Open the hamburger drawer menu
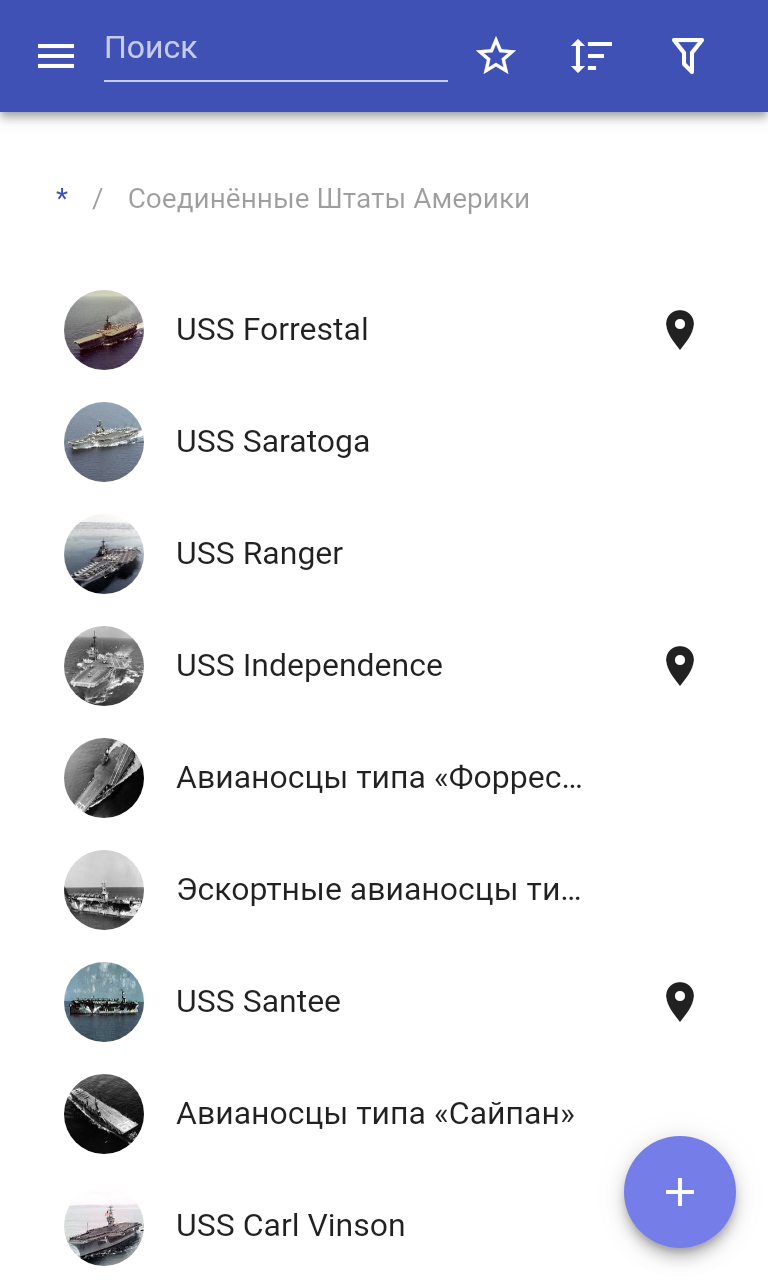 click(56, 56)
